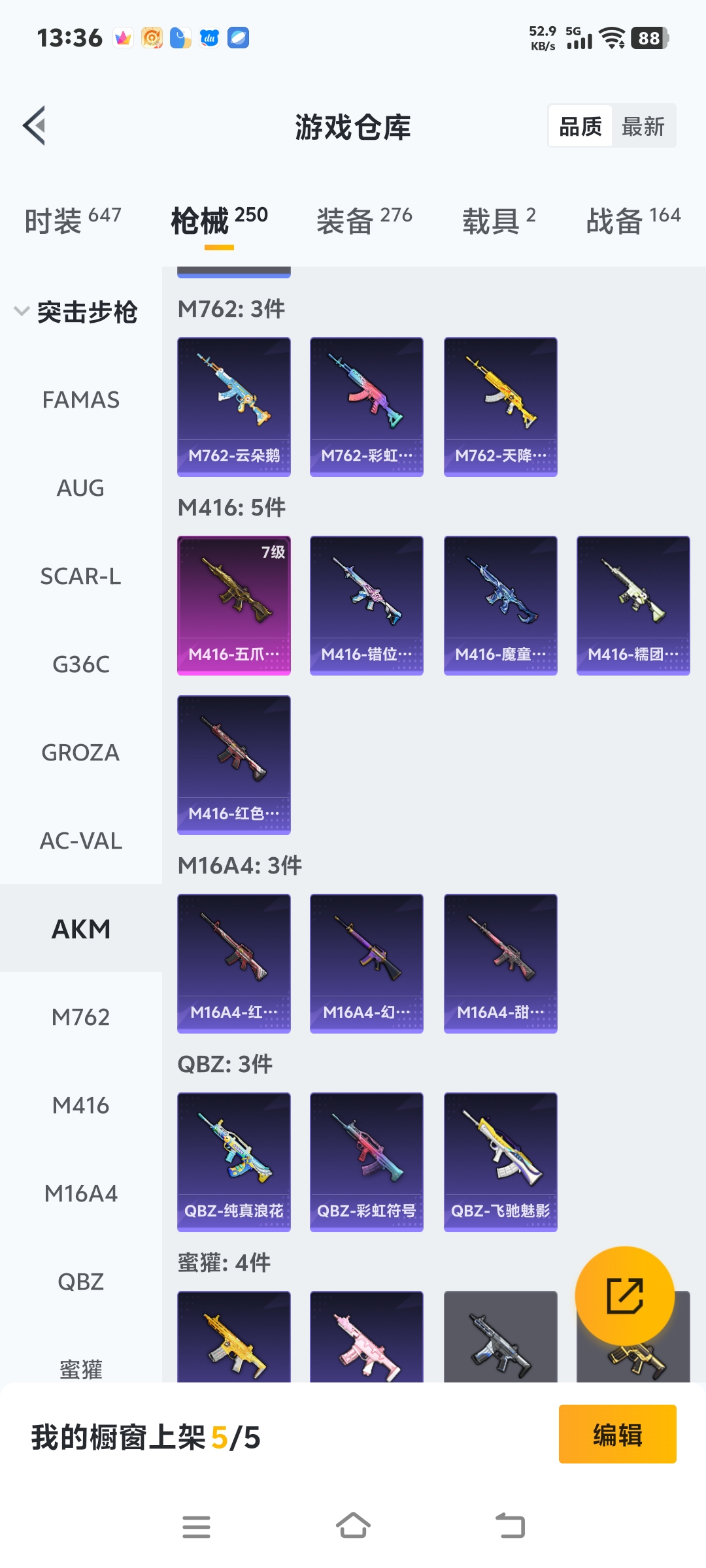Go back using the top-left arrow
Image resolution: width=706 pixels, height=1568 pixels.
tap(34, 125)
